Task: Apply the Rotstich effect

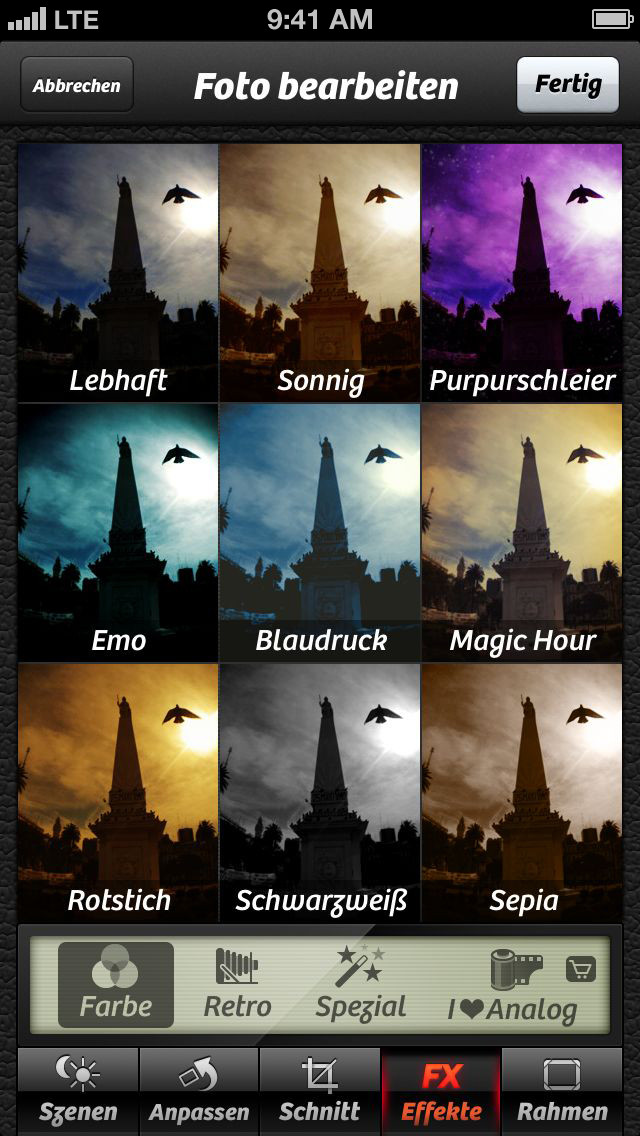Action: [118, 792]
